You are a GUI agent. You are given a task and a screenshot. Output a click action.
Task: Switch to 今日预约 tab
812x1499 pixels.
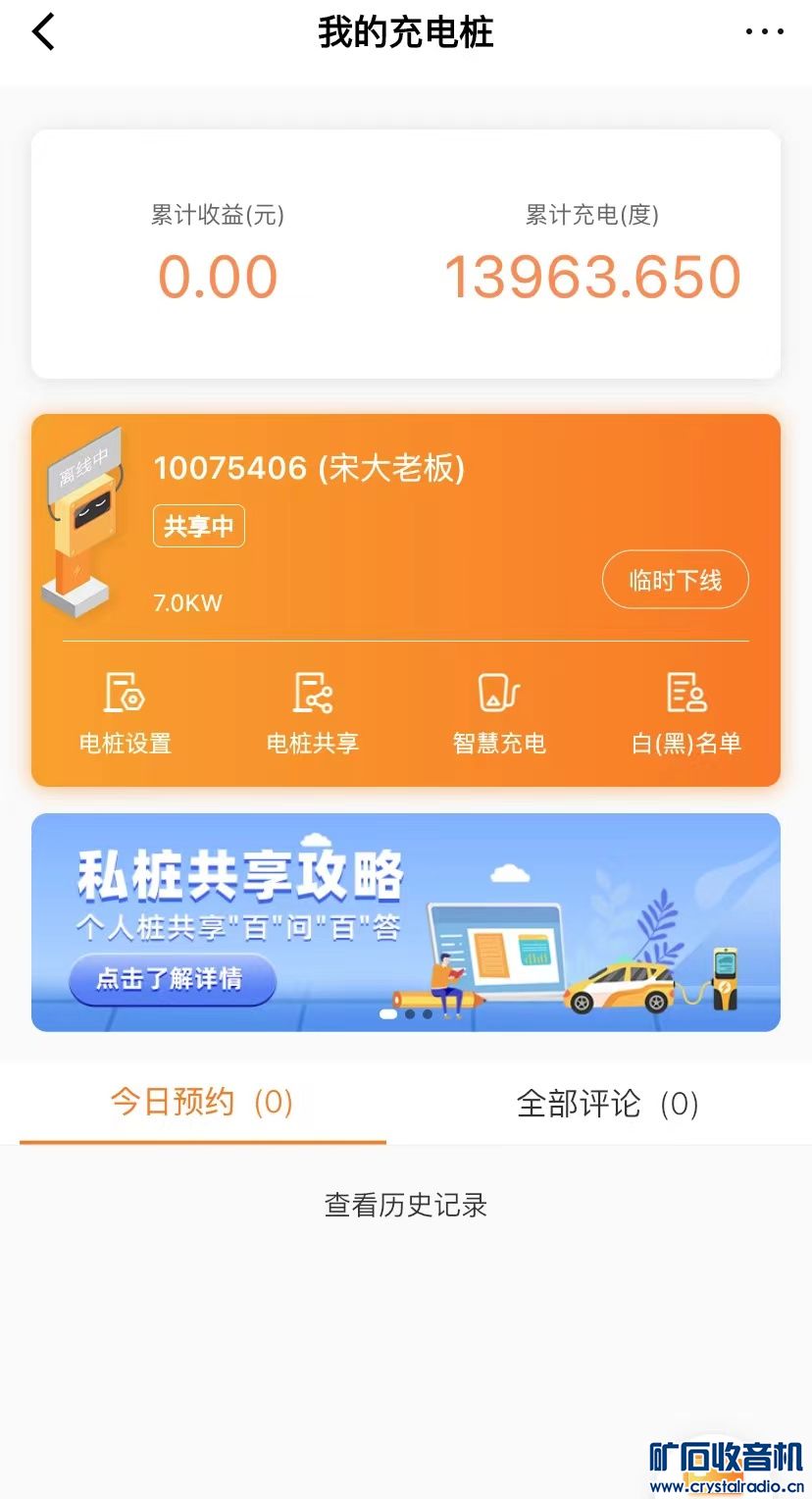pos(202,1103)
